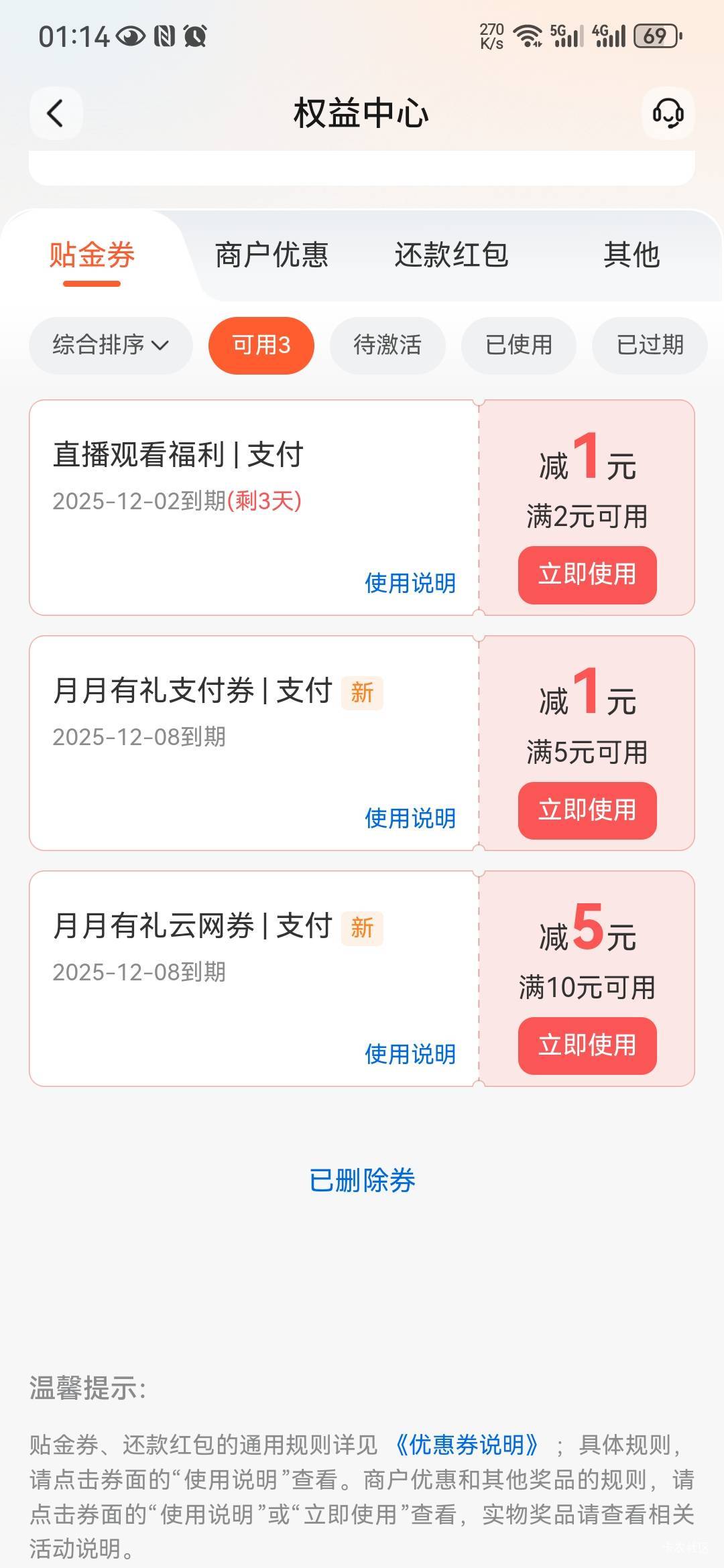Select the 贴金券 tab
The height and width of the screenshot is (1568, 724).
point(92,255)
